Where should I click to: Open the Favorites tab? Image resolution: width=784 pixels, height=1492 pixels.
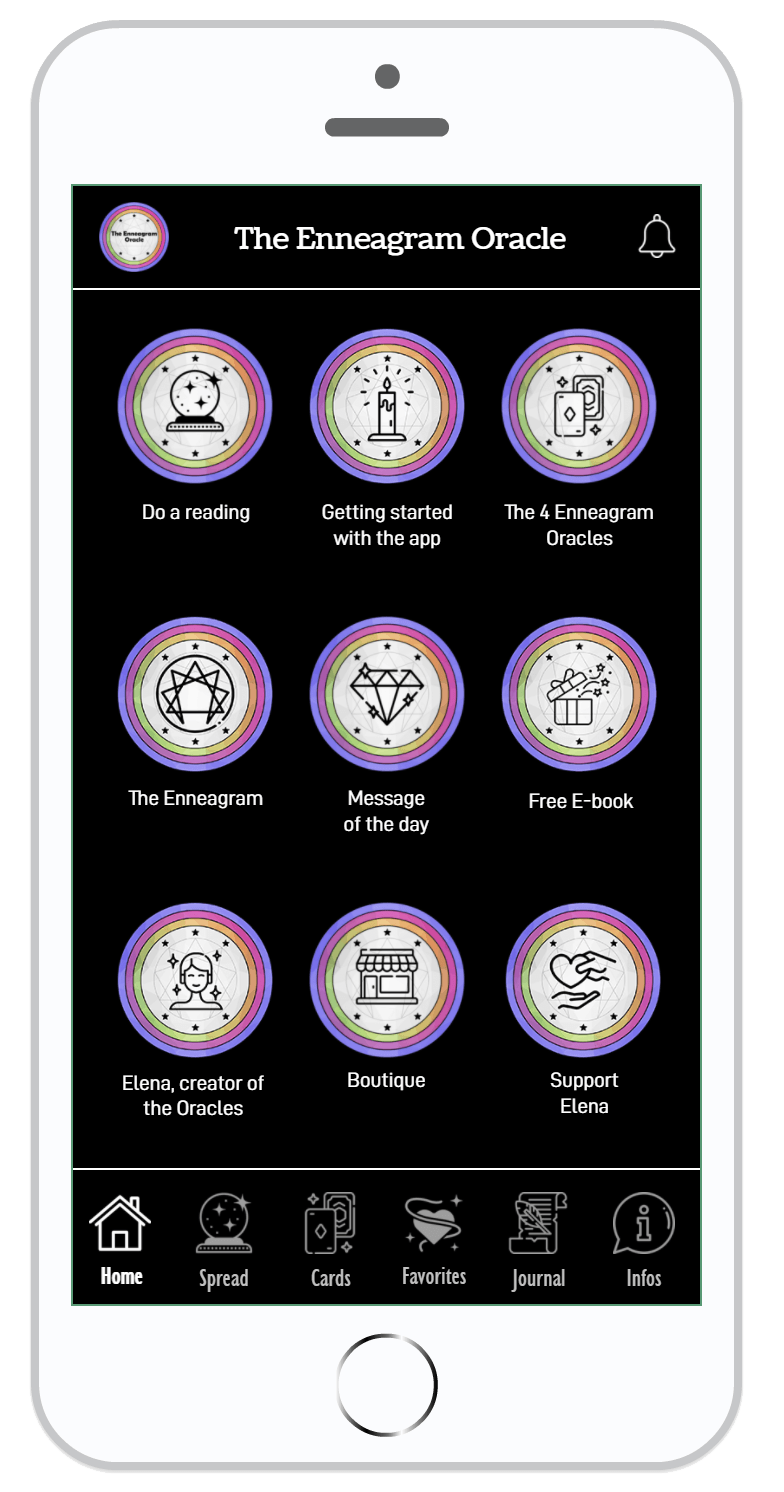tap(434, 1240)
